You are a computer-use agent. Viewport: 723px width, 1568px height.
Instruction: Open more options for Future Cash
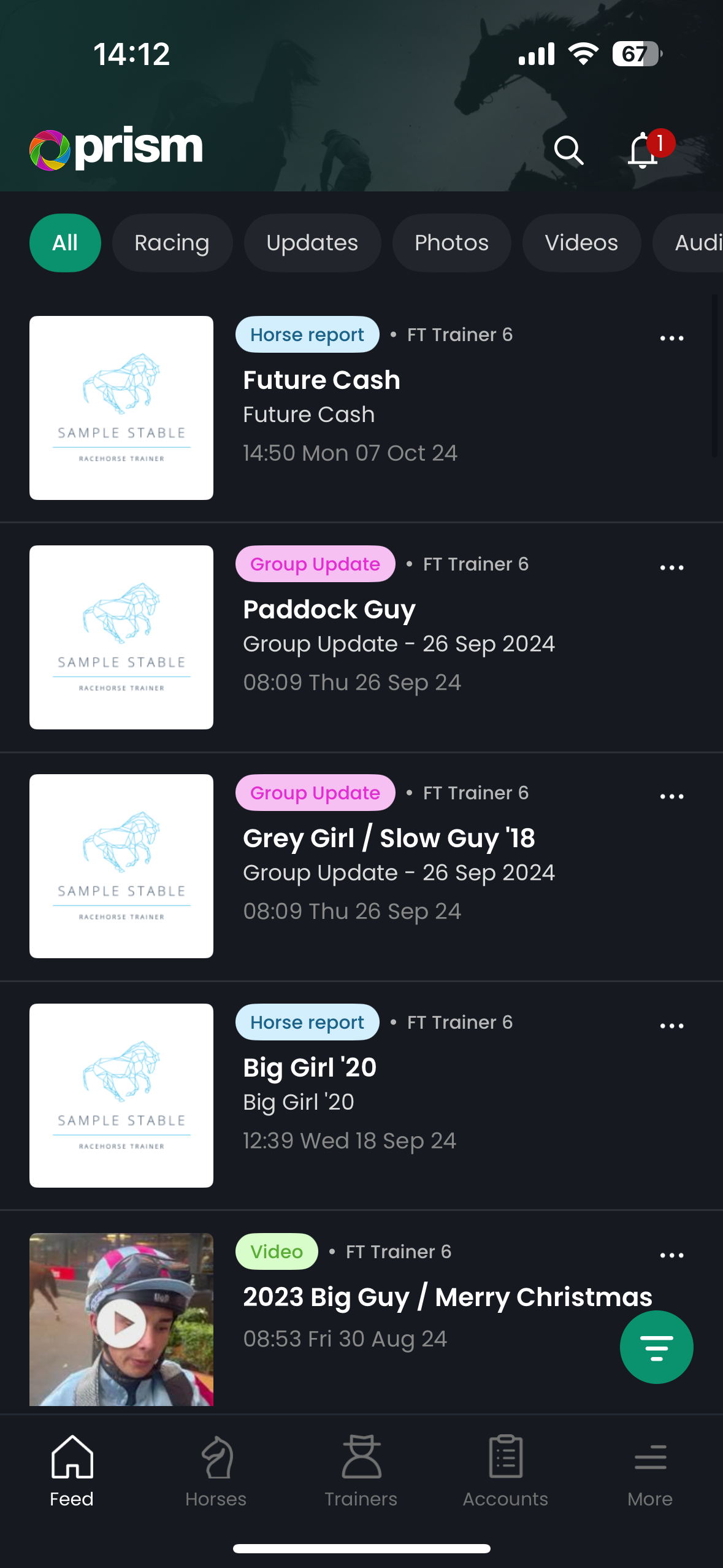[x=671, y=338]
